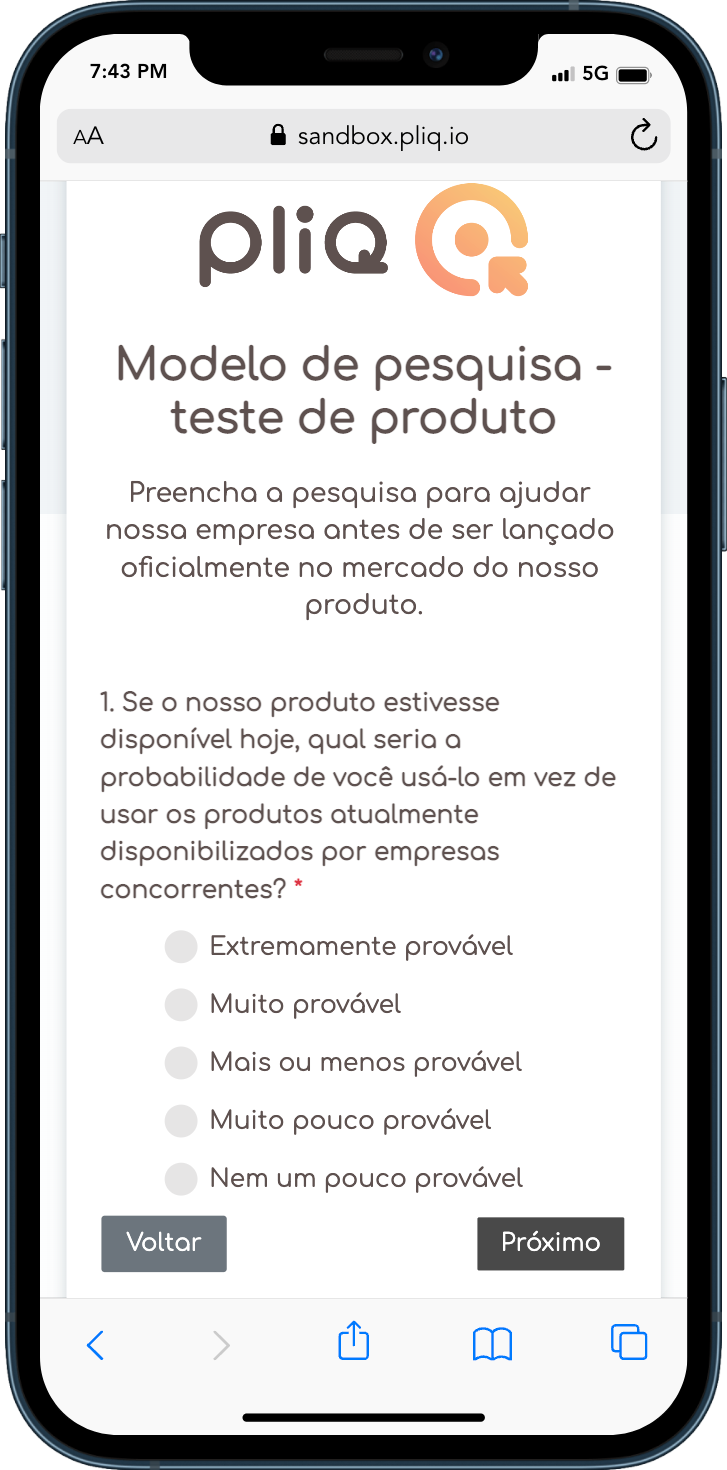Tap the Voltar button
This screenshot has height=1470, width=727.
tap(164, 1243)
